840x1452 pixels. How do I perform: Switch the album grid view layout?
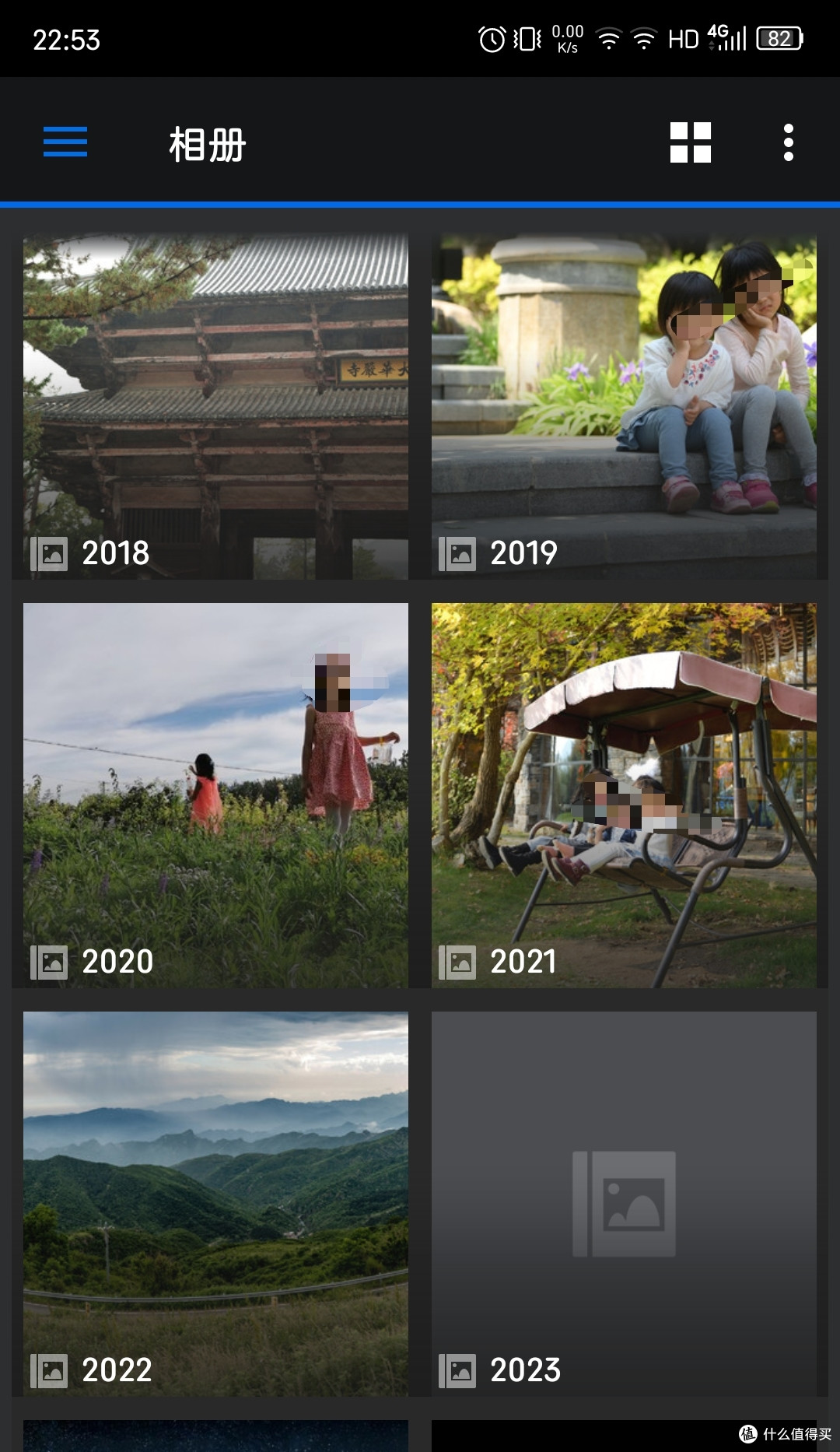pos(691,142)
